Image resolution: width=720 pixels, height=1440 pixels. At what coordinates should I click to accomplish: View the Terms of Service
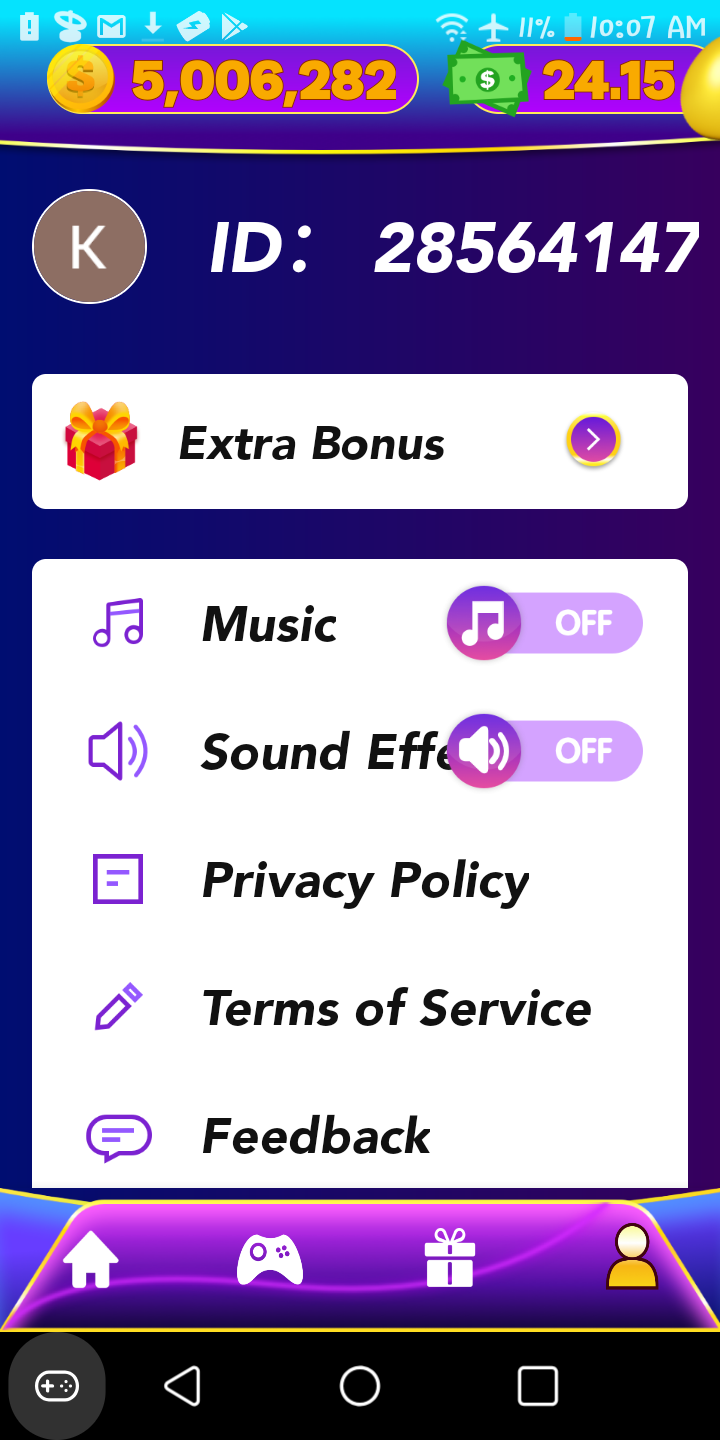point(396,1008)
